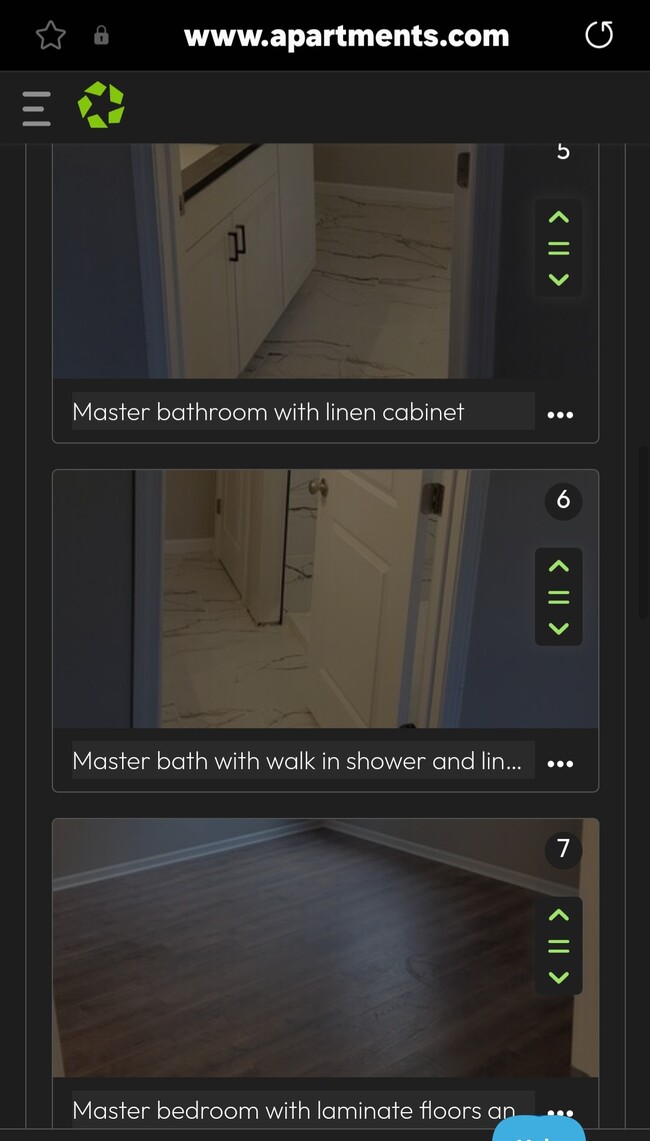
Task: Open more options for photo 6
Action: (x=560, y=763)
